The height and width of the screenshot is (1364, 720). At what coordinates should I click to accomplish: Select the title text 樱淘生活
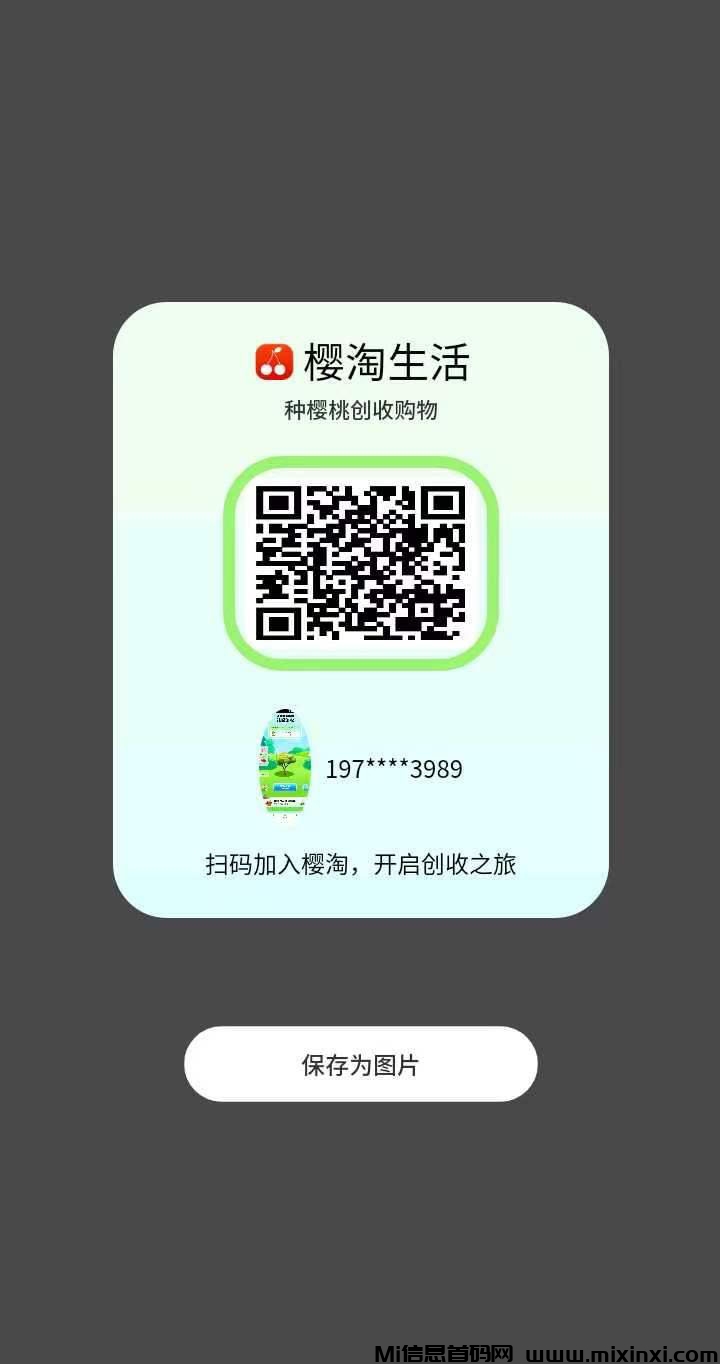point(385,361)
